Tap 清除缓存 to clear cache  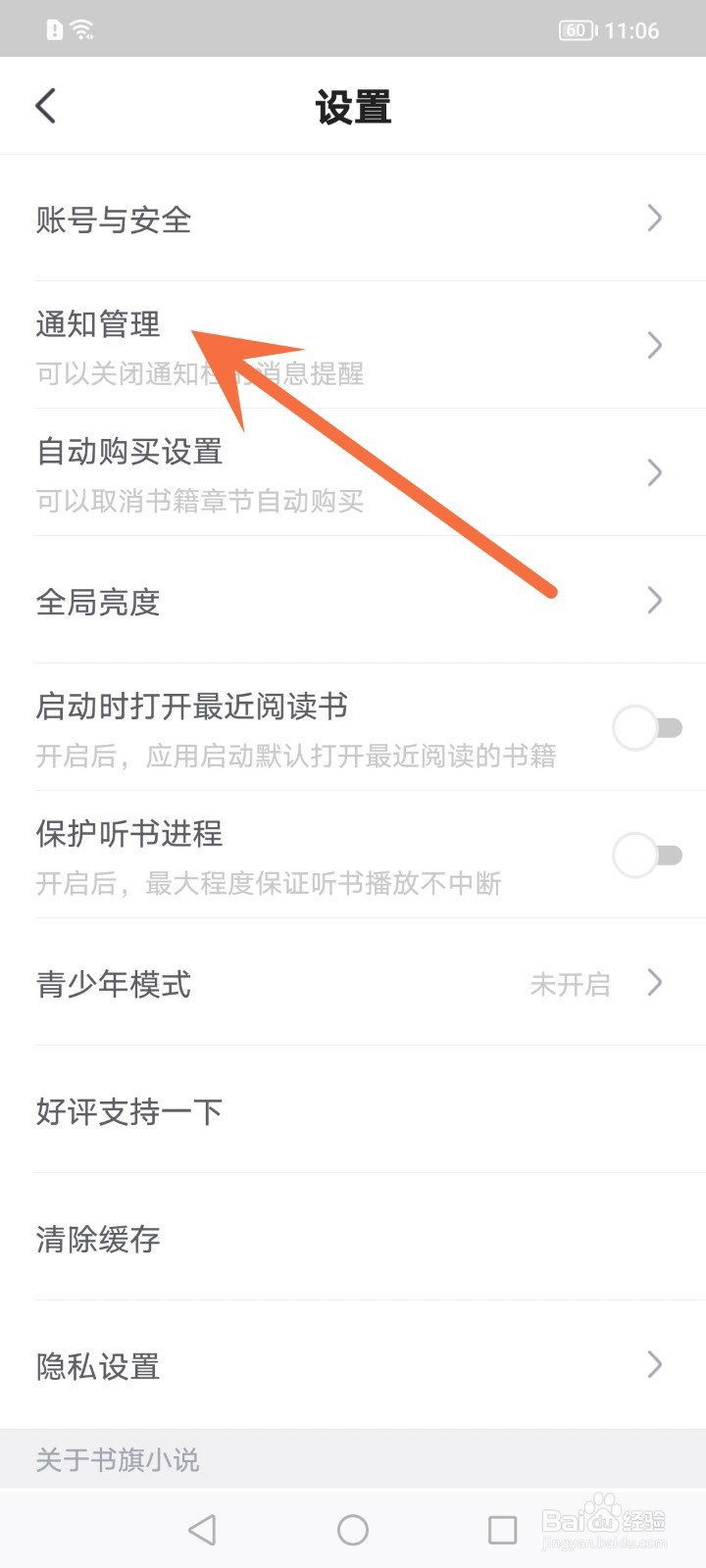(98, 1239)
